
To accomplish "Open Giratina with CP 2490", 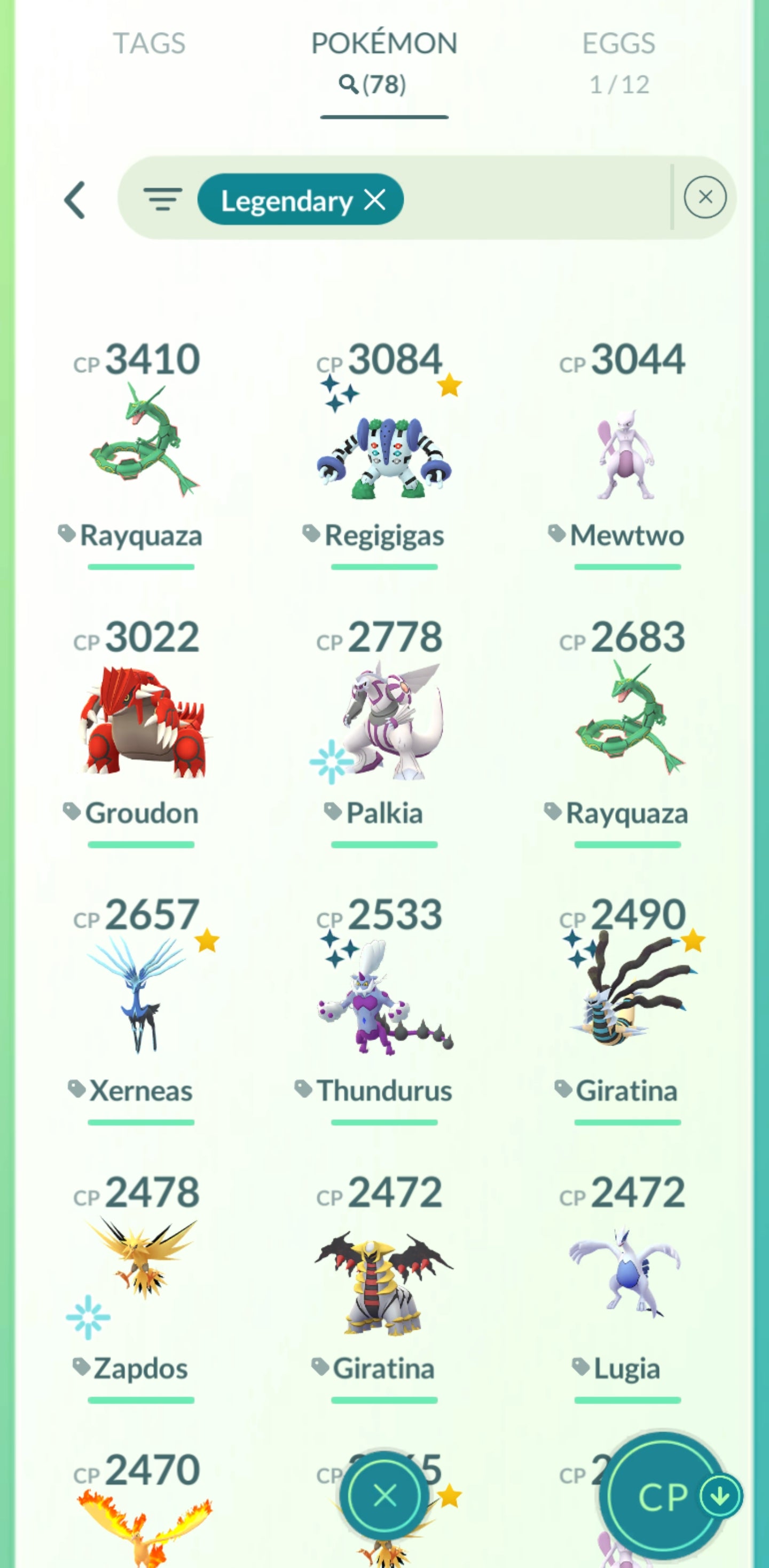I will [x=626, y=998].
